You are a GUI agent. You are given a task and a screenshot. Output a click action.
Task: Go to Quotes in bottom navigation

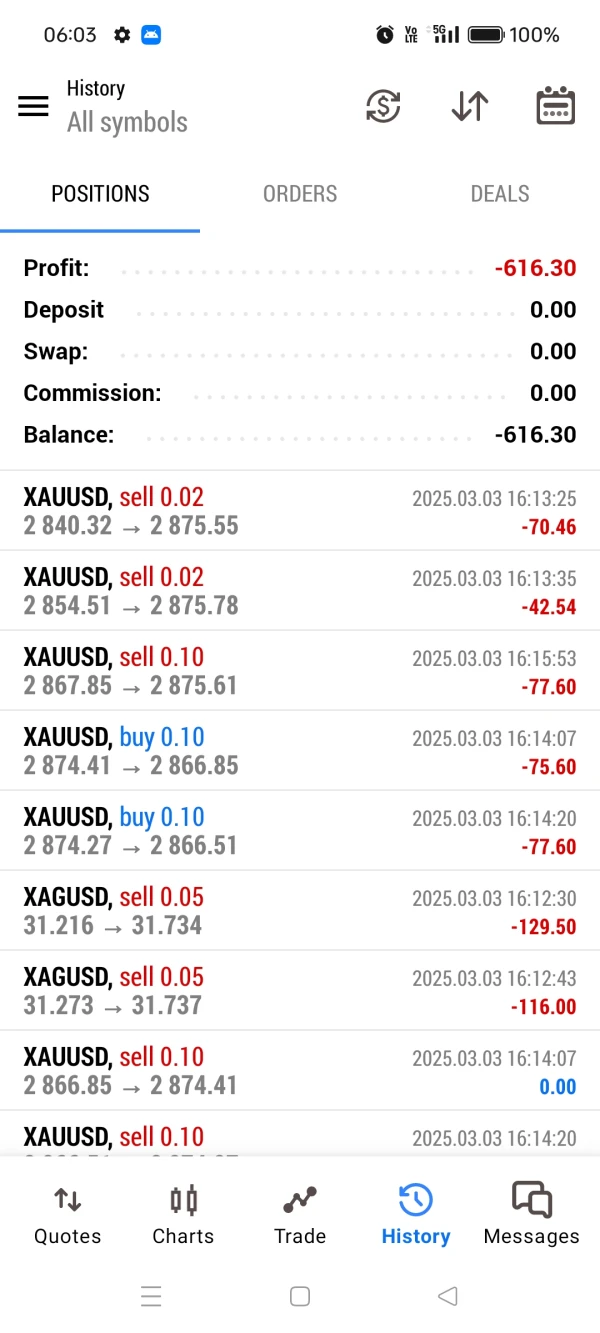[x=68, y=1215]
